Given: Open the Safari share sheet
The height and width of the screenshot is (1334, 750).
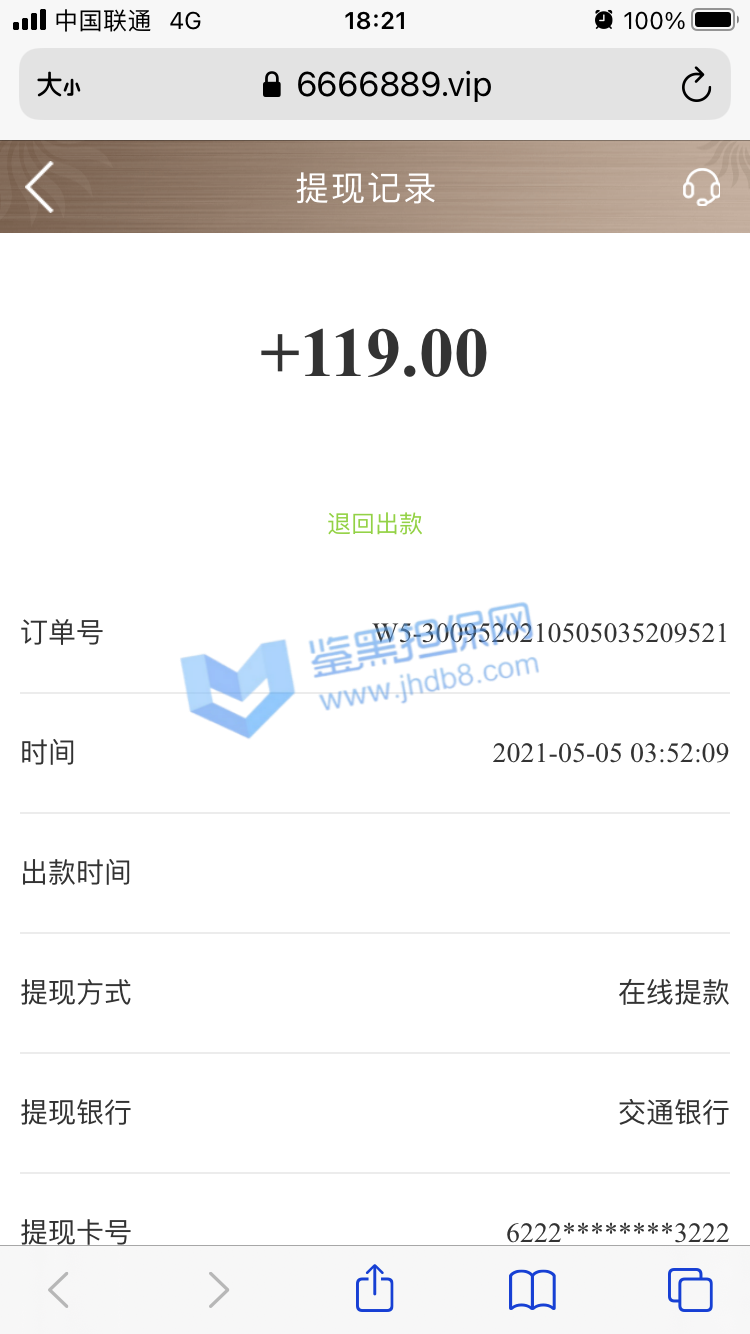Looking at the screenshot, I should tap(375, 1290).
